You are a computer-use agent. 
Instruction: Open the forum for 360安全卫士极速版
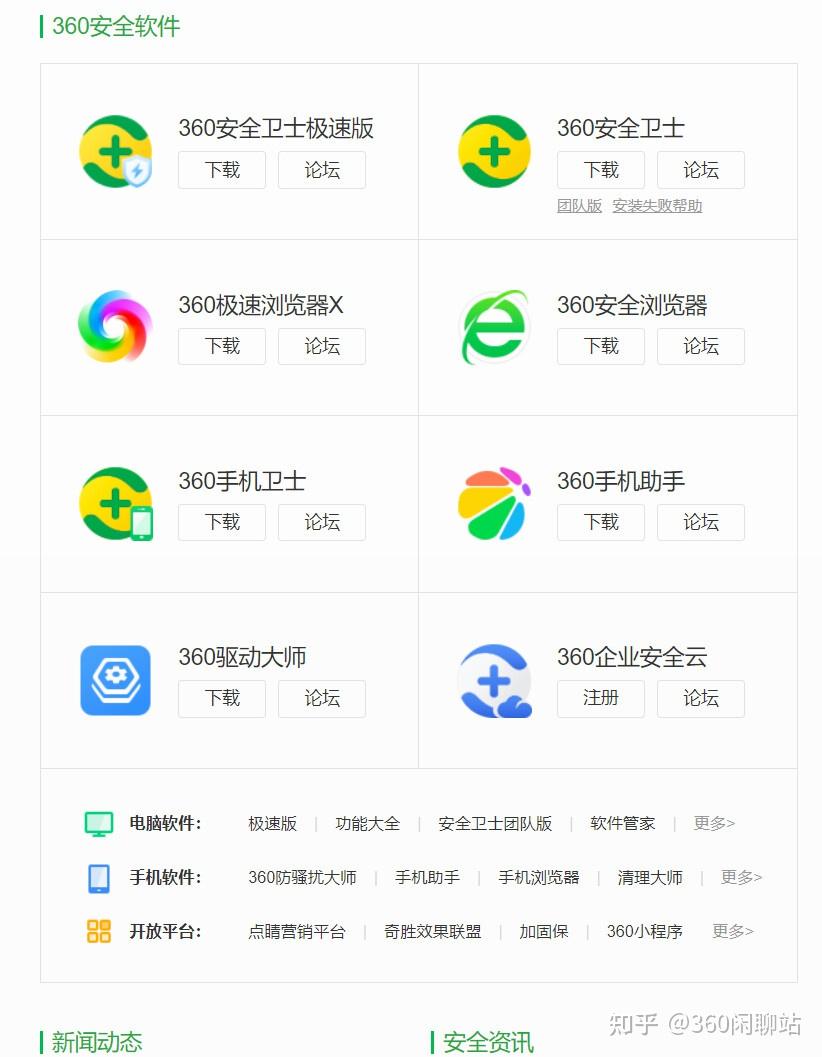[x=322, y=170]
